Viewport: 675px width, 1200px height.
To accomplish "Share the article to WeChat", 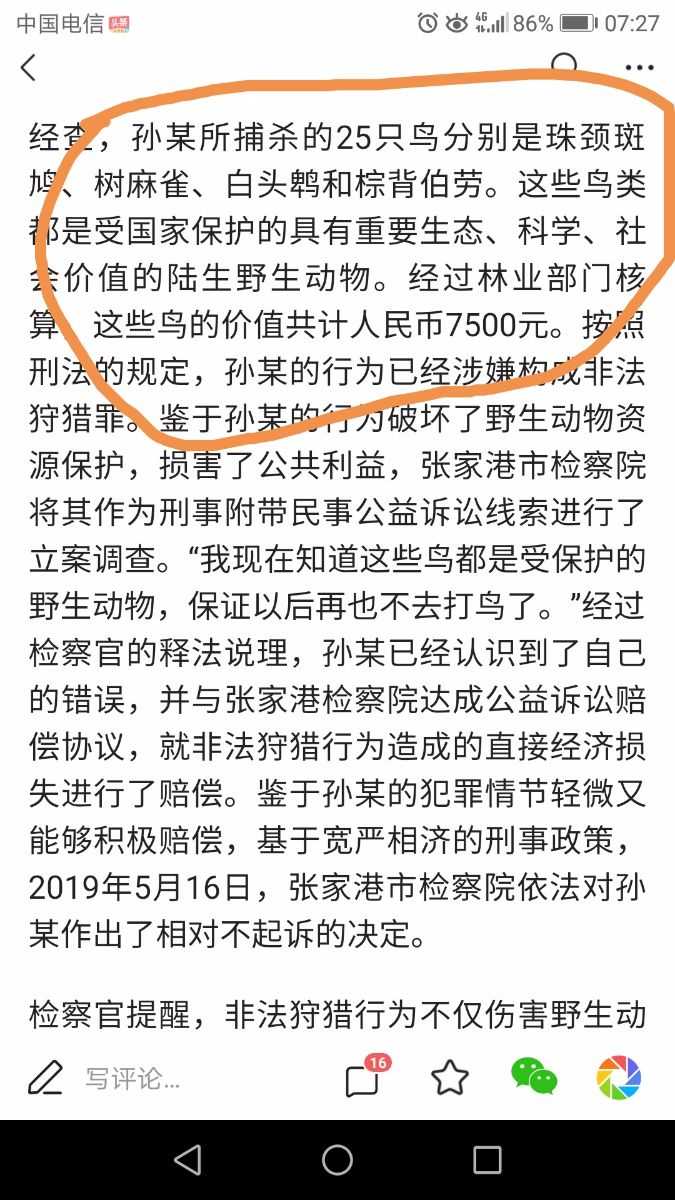I will pyautogui.click(x=534, y=1077).
